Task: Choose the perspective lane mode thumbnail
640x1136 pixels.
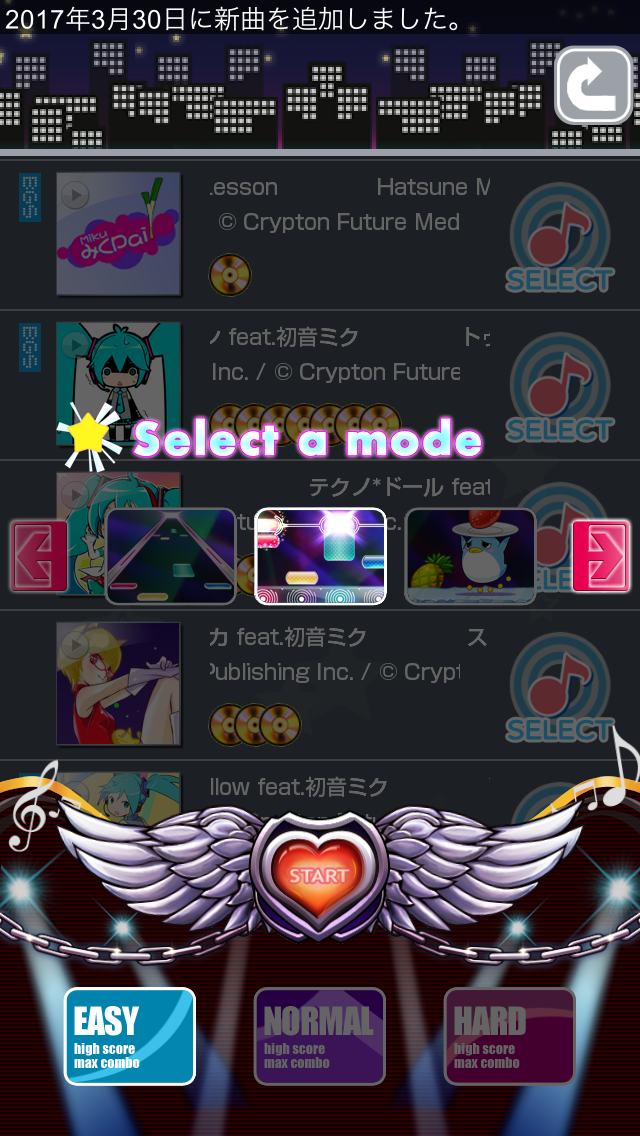Action: point(171,556)
